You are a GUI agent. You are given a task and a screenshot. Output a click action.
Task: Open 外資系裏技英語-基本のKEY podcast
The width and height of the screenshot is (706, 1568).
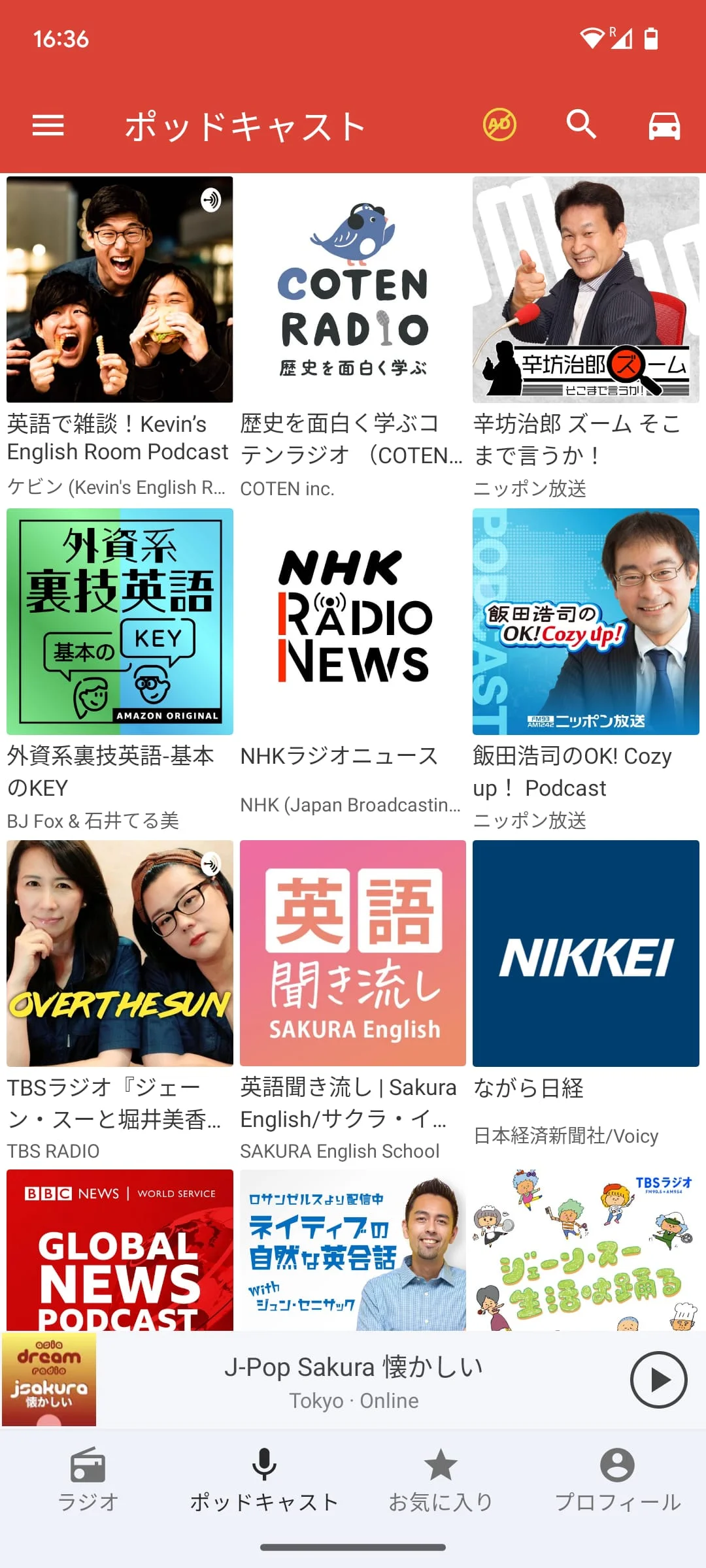(120, 621)
